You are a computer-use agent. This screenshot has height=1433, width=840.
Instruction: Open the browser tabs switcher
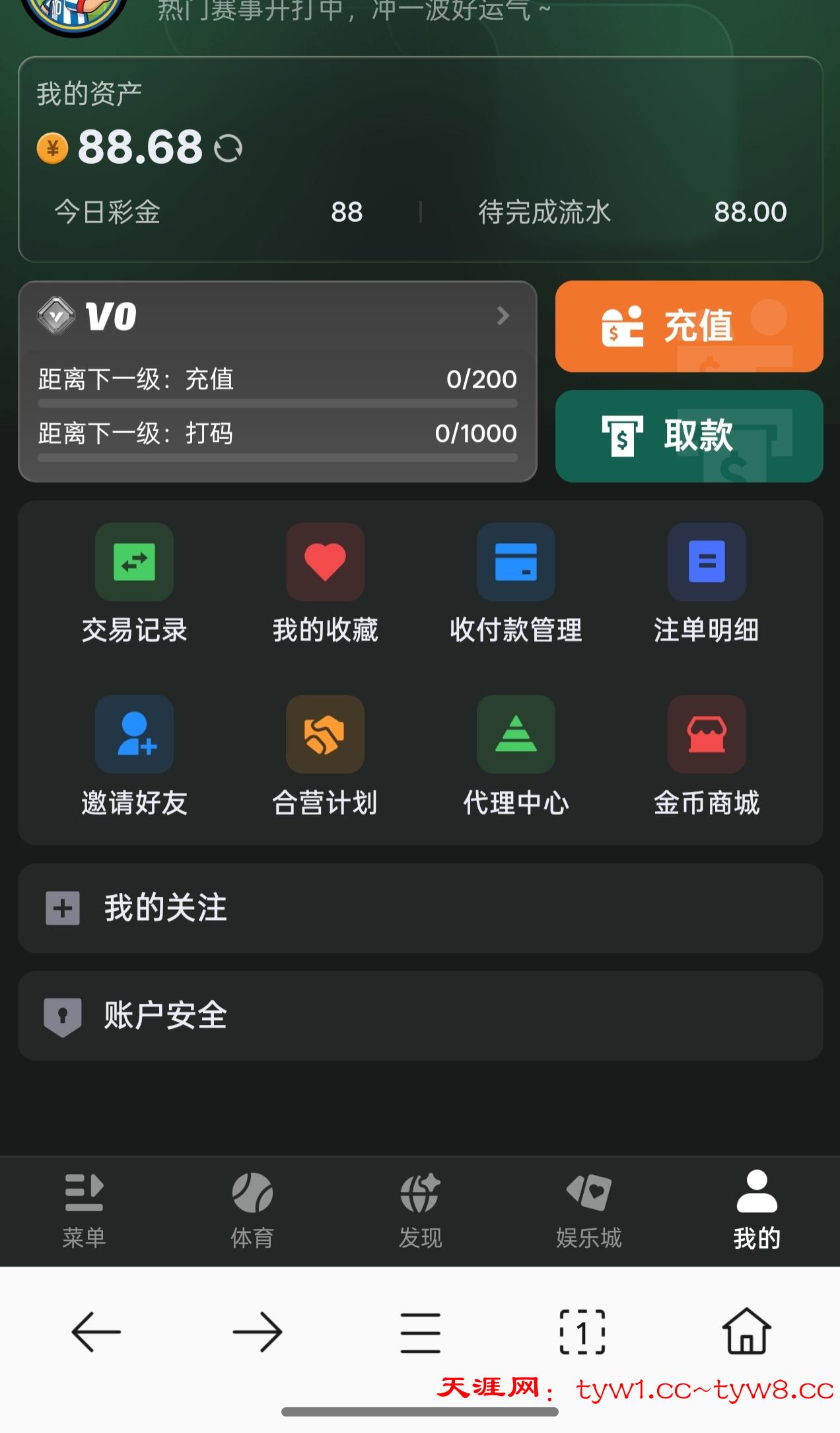[582, 1332]
